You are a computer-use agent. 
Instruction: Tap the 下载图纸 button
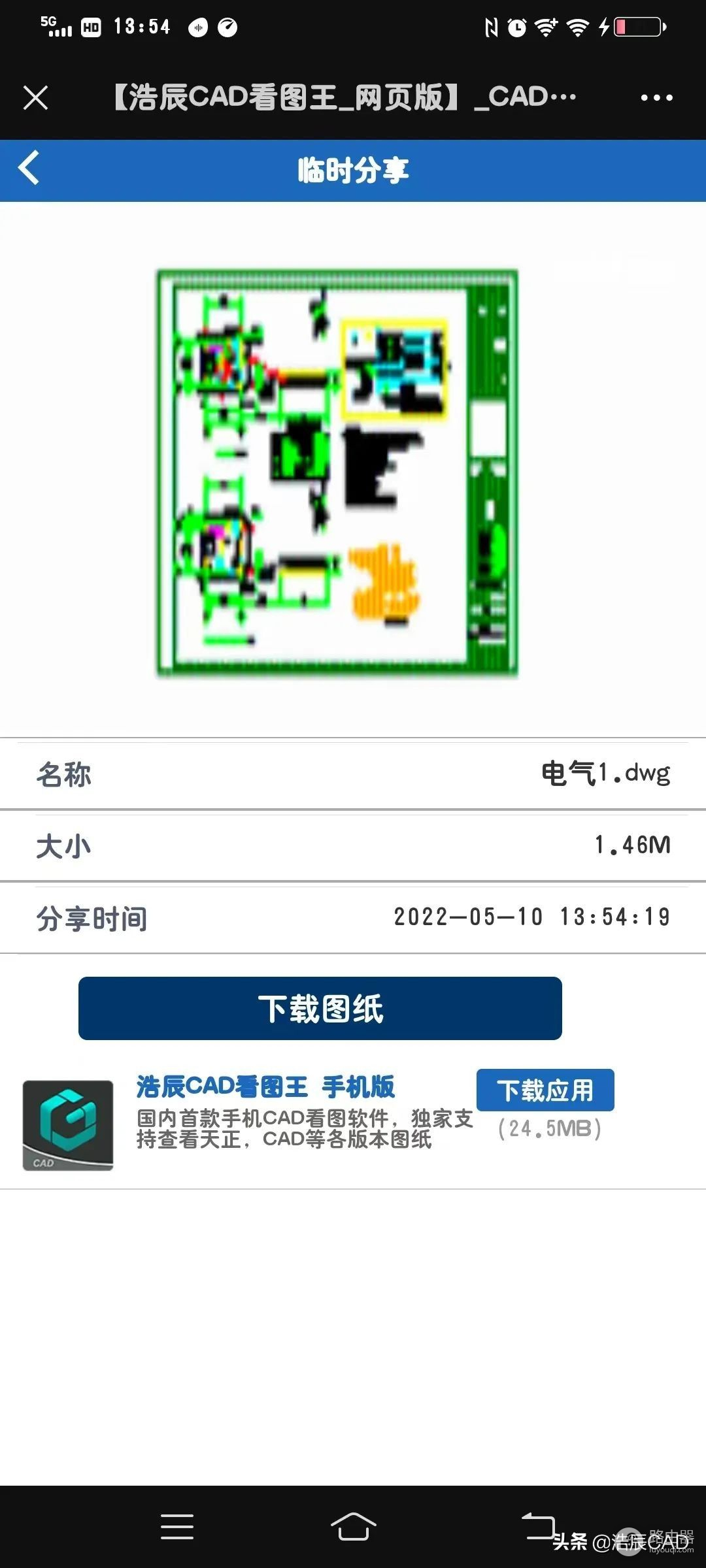click(x=320, y=1008)
